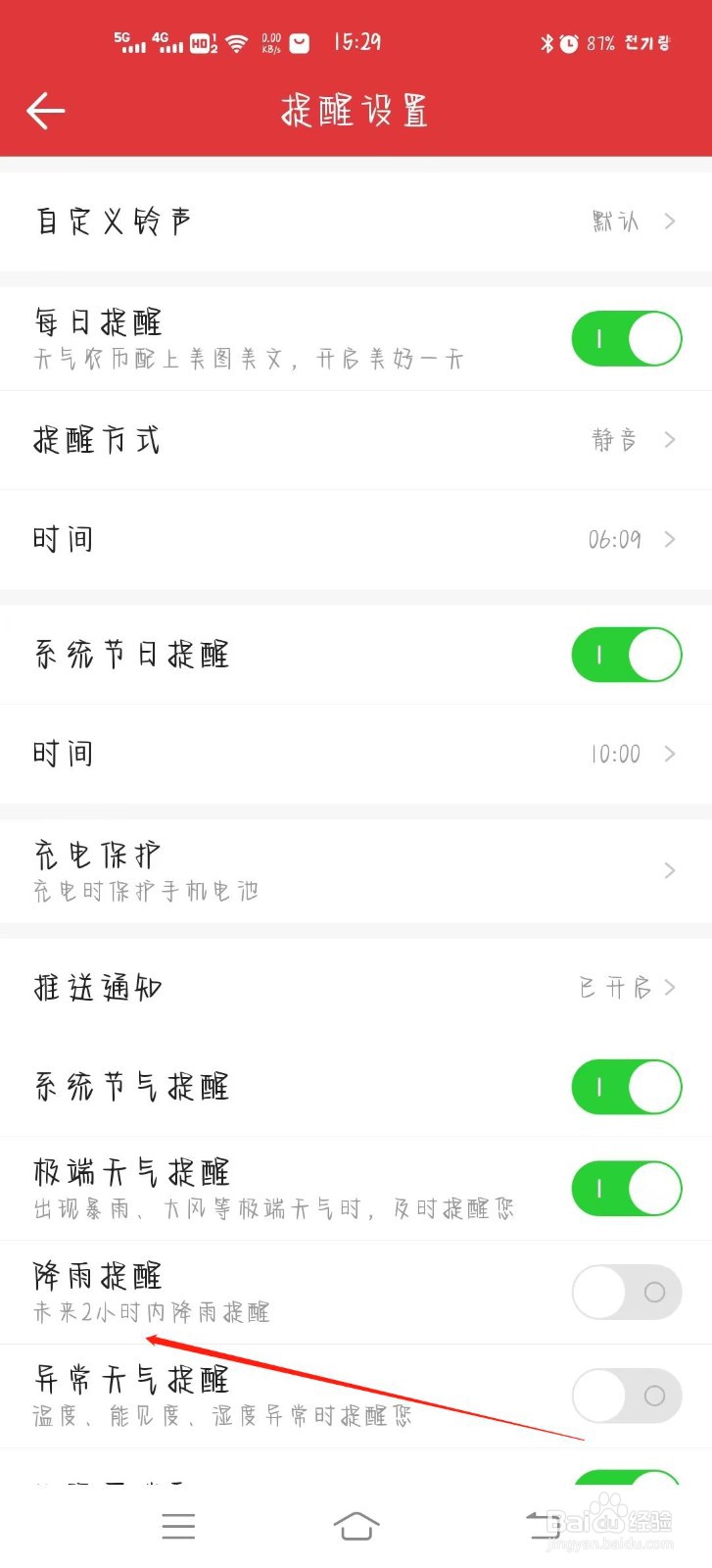
Task: Tap the system home button
Action: [356, 1526]
